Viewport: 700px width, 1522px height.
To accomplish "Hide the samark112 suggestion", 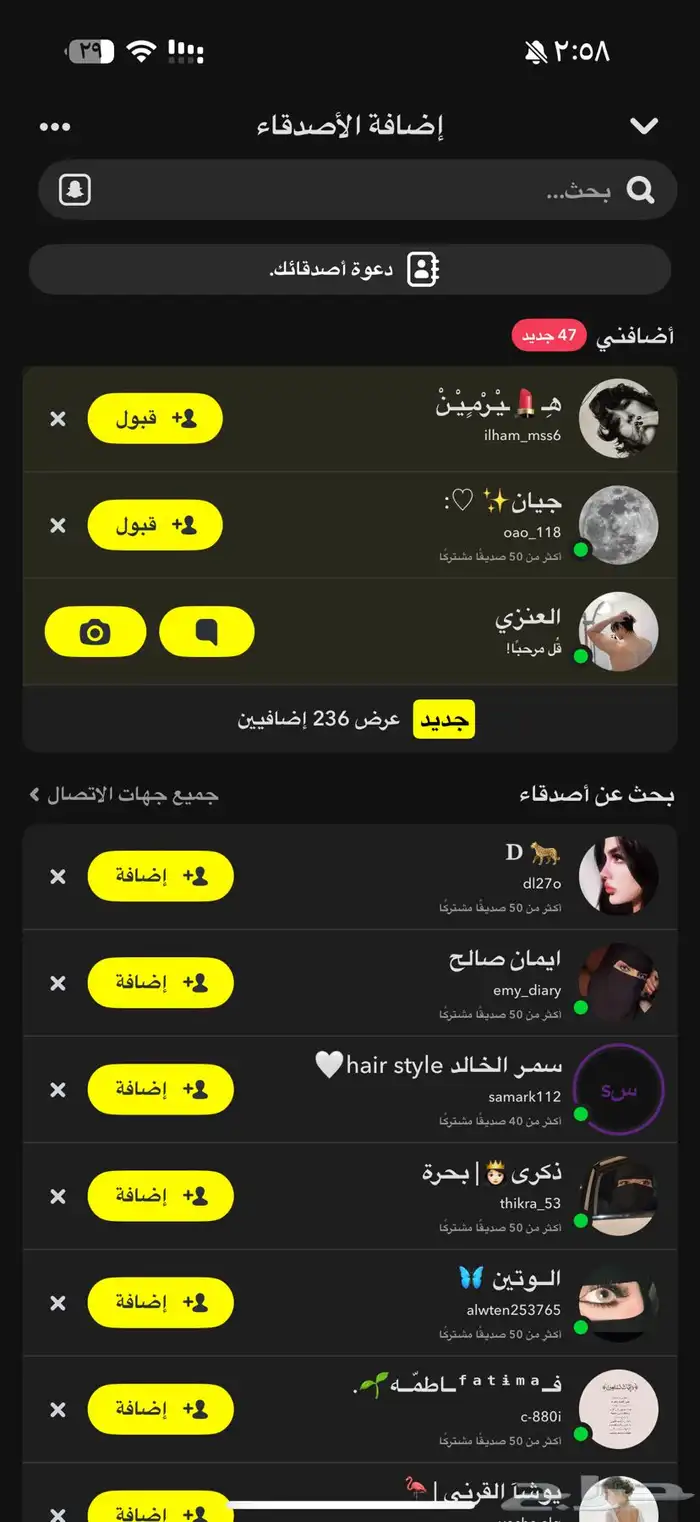I will [58, 1089].
